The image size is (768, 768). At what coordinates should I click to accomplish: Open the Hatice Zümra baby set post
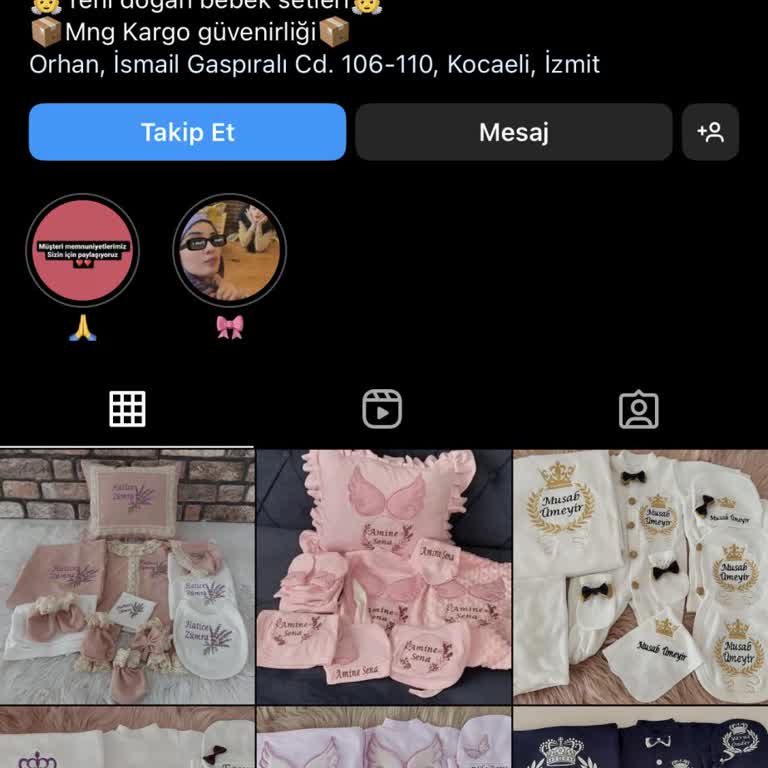(x=127, y=576)
